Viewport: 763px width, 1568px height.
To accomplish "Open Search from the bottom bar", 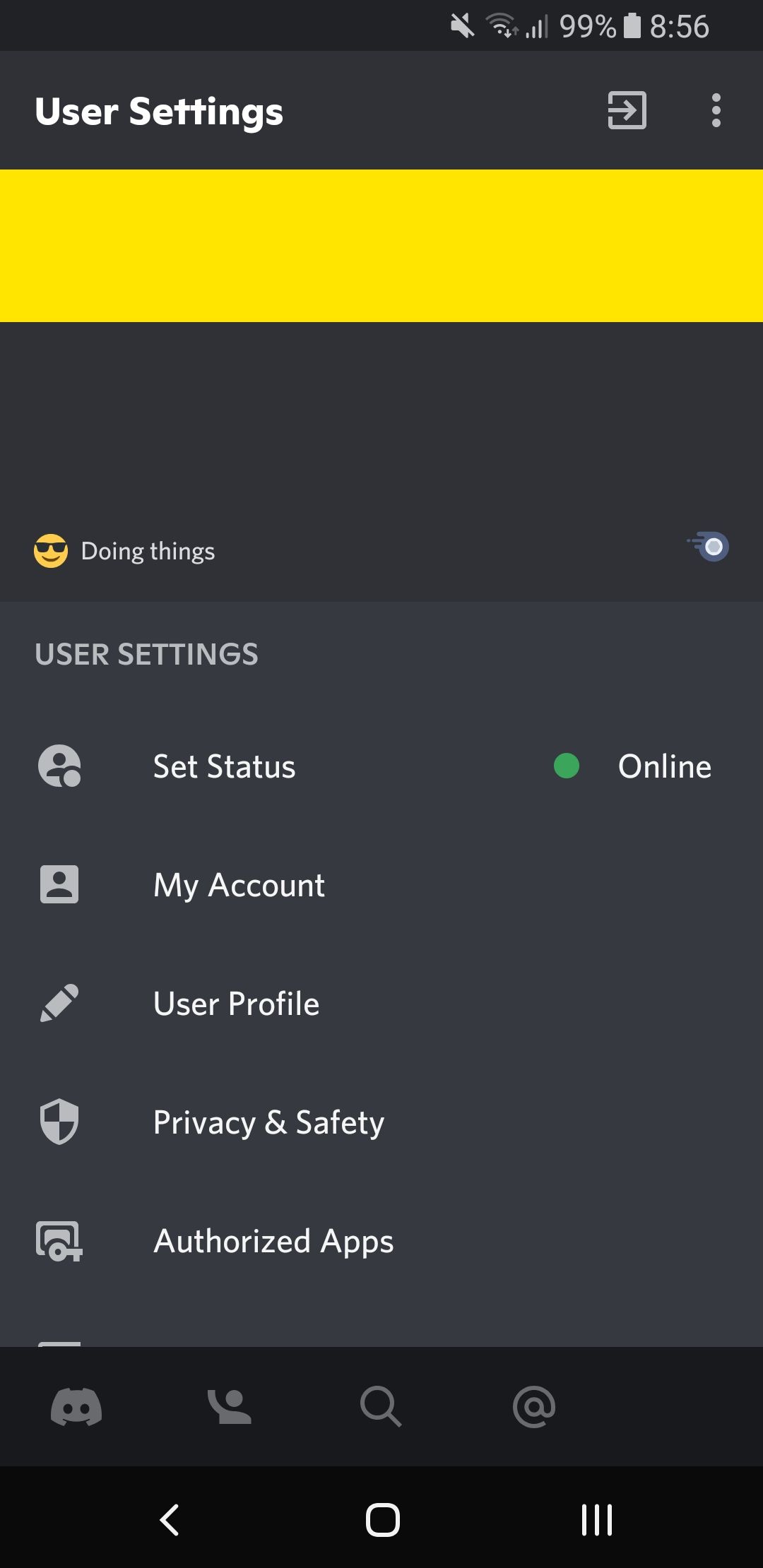I will coord(381,1406).
